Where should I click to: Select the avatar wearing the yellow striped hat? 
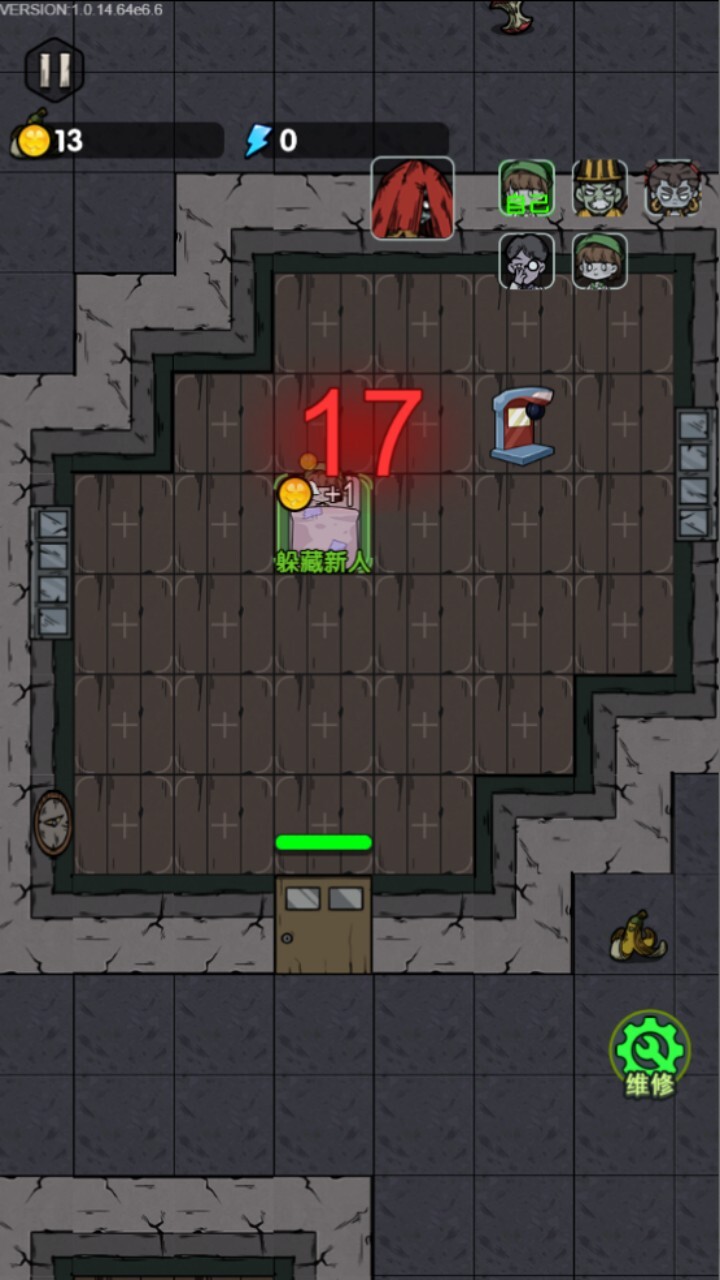pos(600,188)
